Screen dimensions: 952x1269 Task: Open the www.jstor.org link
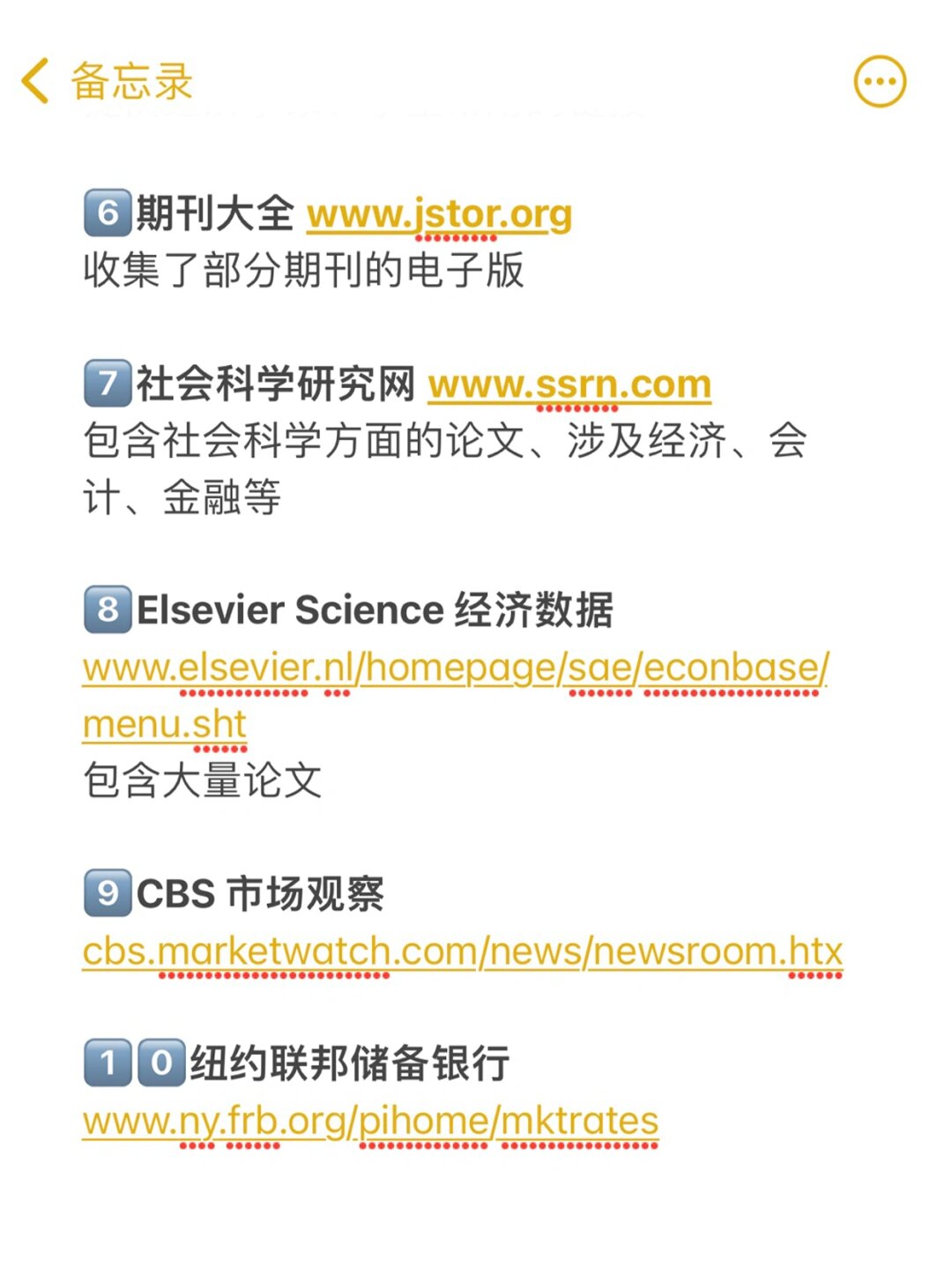tap(439, 214)
